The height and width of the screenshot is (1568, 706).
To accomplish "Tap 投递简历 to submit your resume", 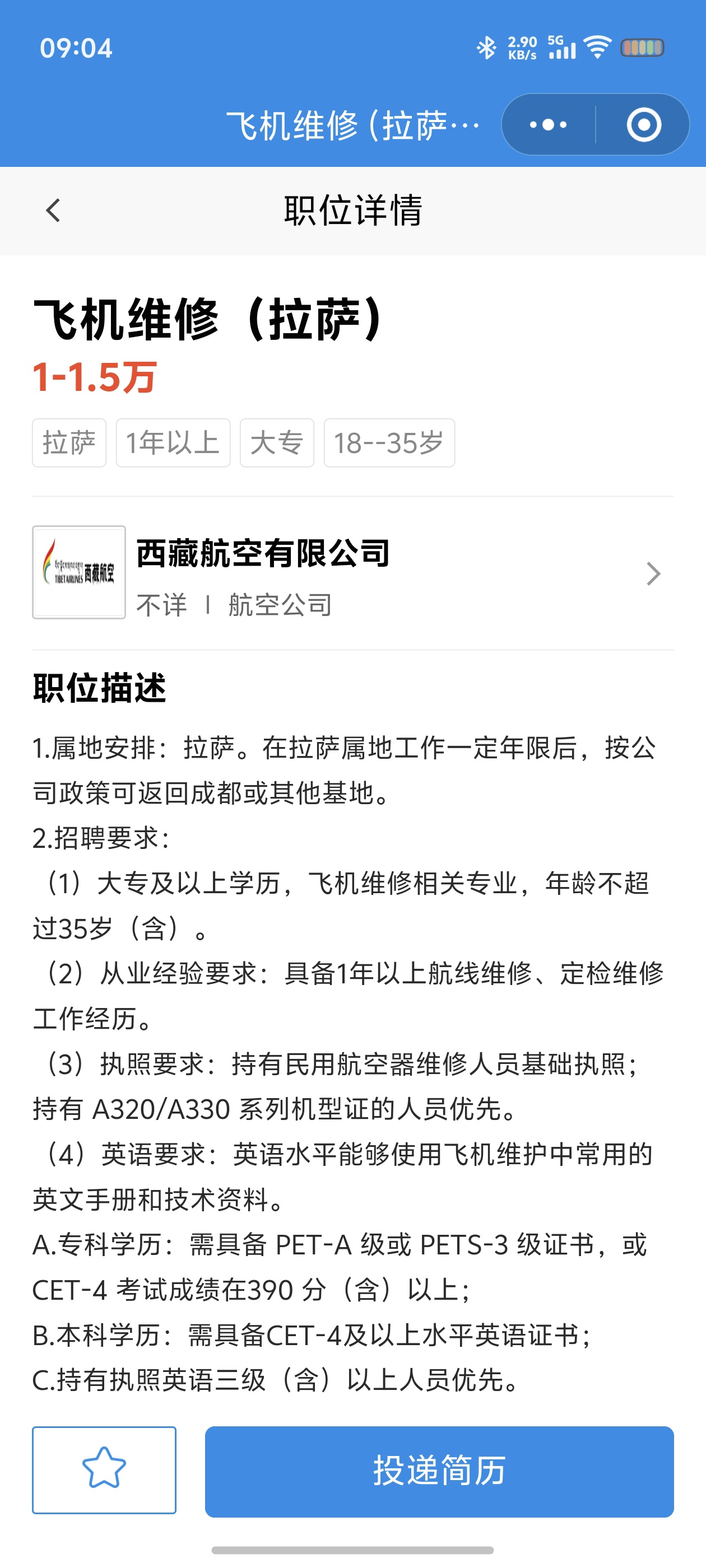I will point(439,1471).
